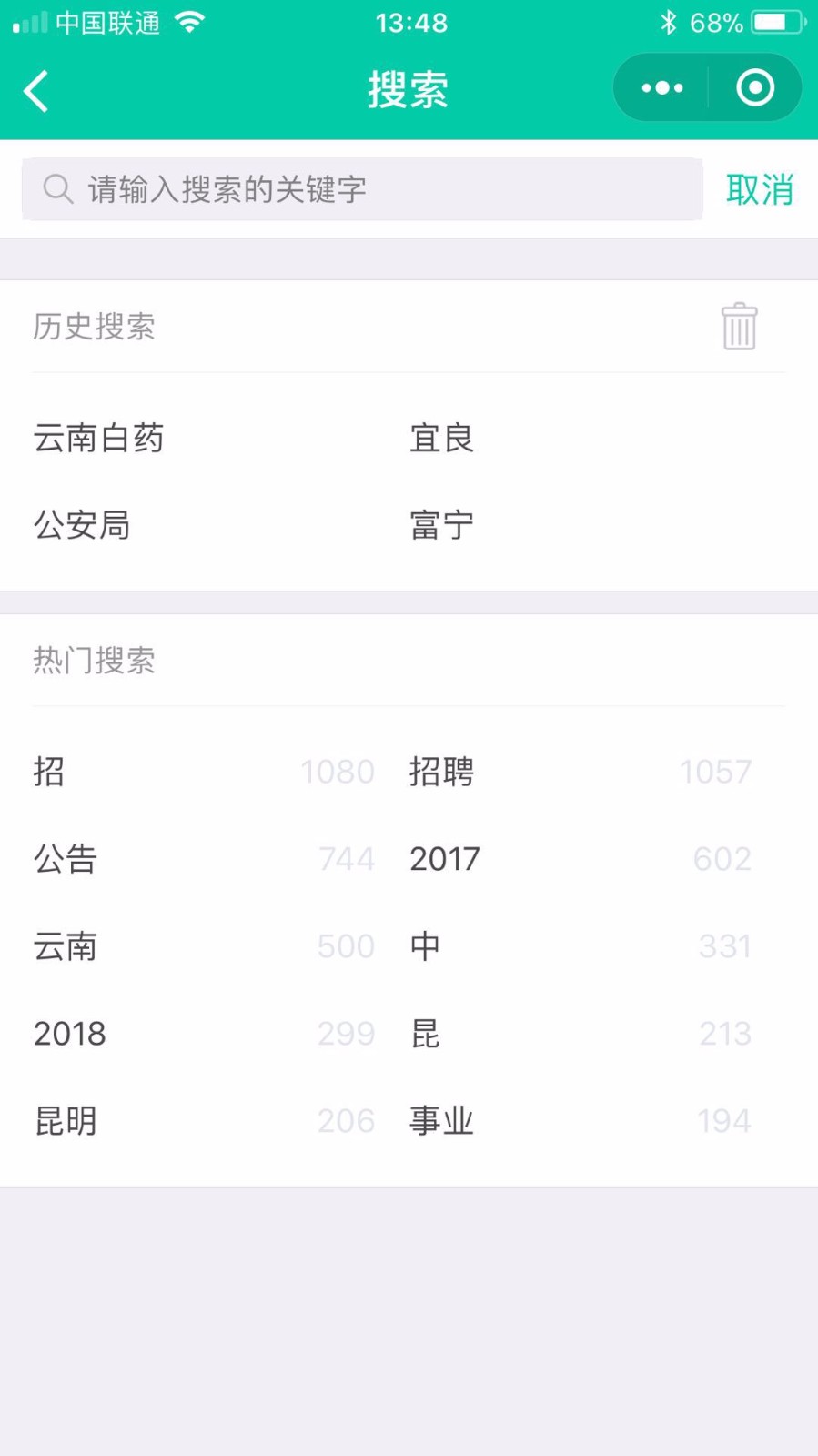The height and width of the screenshot is (1456, 818).
Task: Choose history keyword 公安局
Action: [82, 526]
